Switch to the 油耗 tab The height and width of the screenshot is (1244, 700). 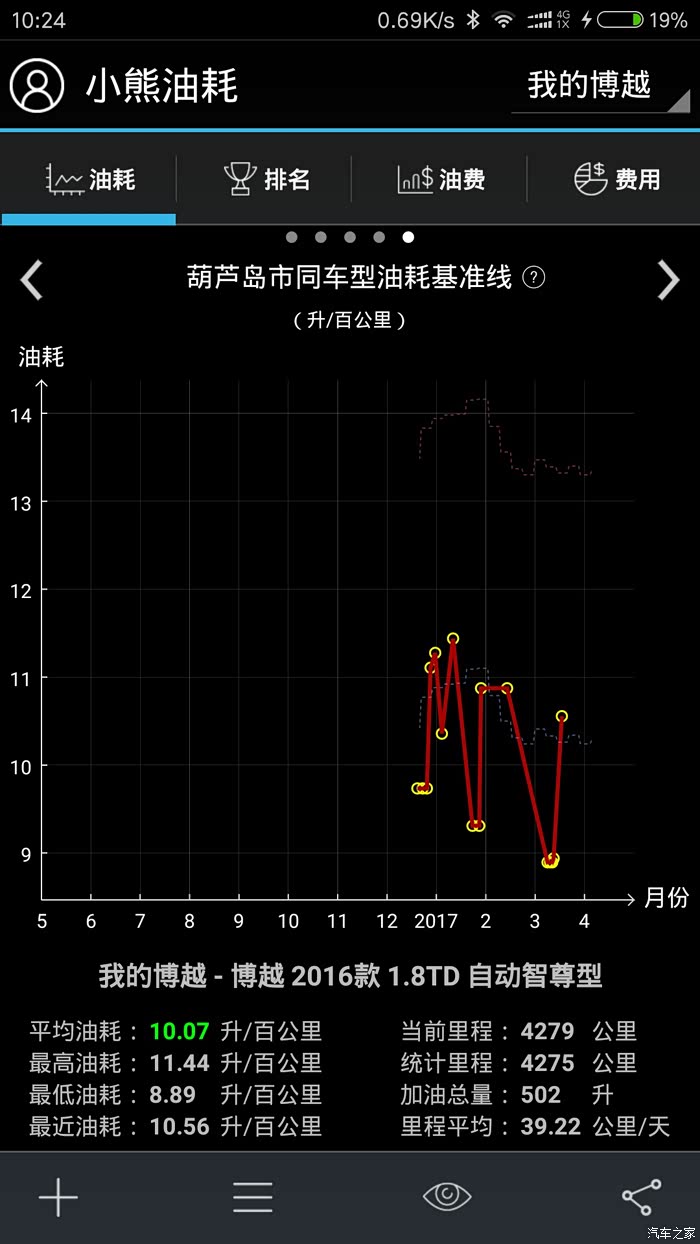click(x=90, y=180)
